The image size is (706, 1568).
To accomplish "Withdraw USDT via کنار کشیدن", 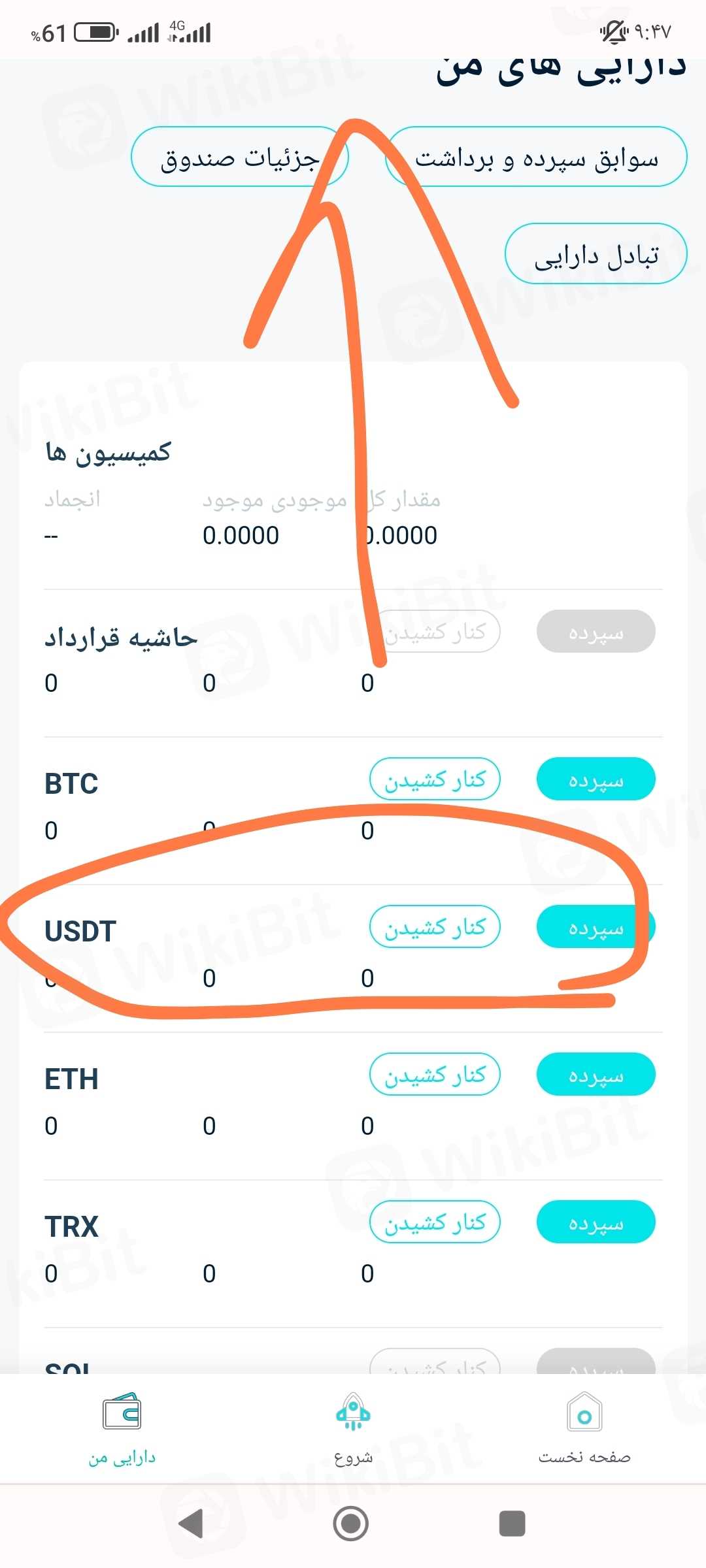I will (x=435, y=926).
